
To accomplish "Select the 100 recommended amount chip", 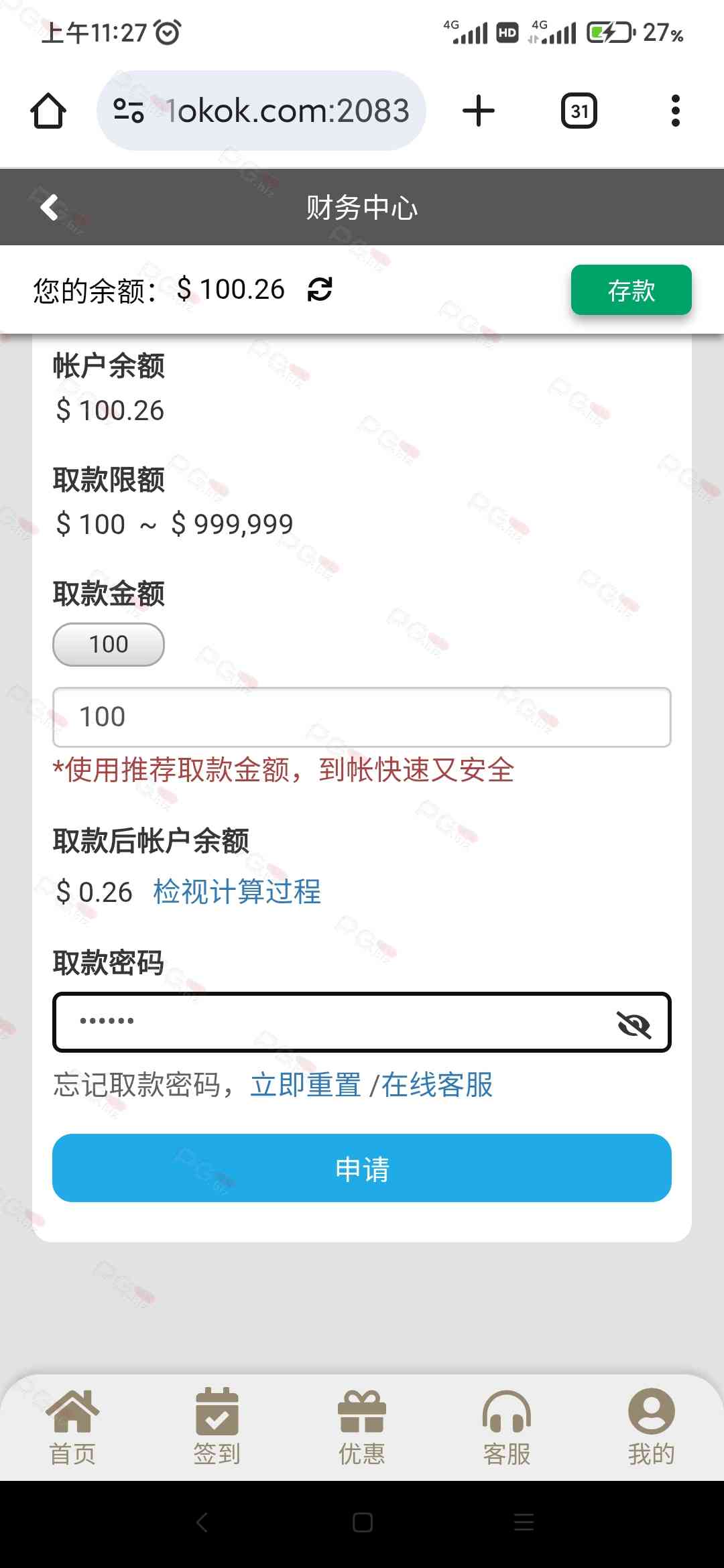I will (x=109, y=644).
